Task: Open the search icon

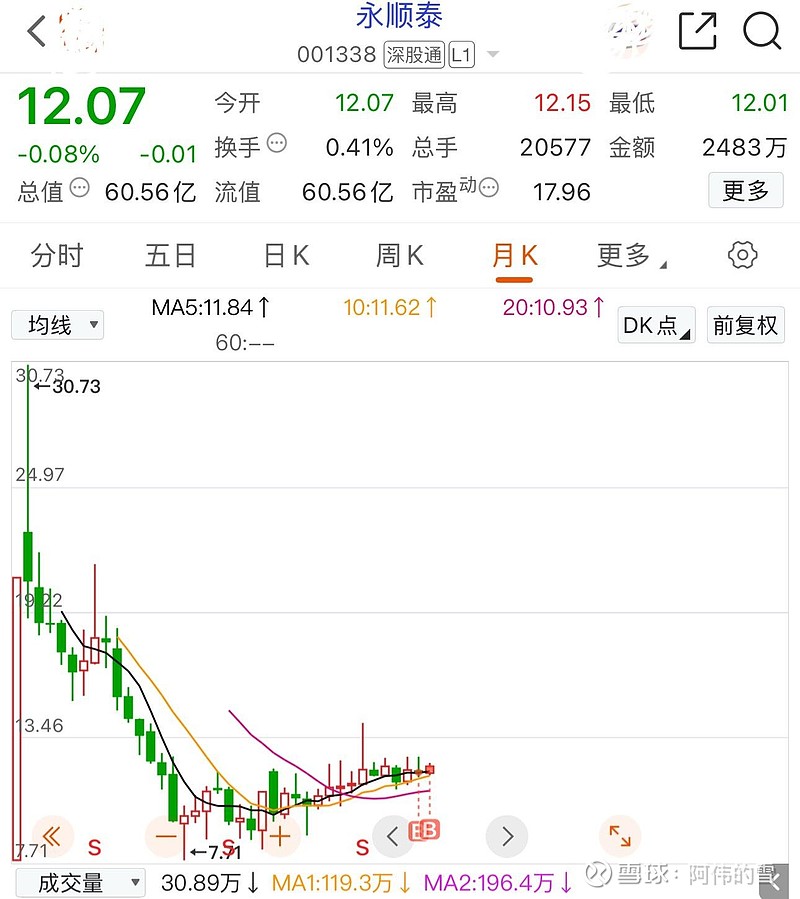Action: 762,32
